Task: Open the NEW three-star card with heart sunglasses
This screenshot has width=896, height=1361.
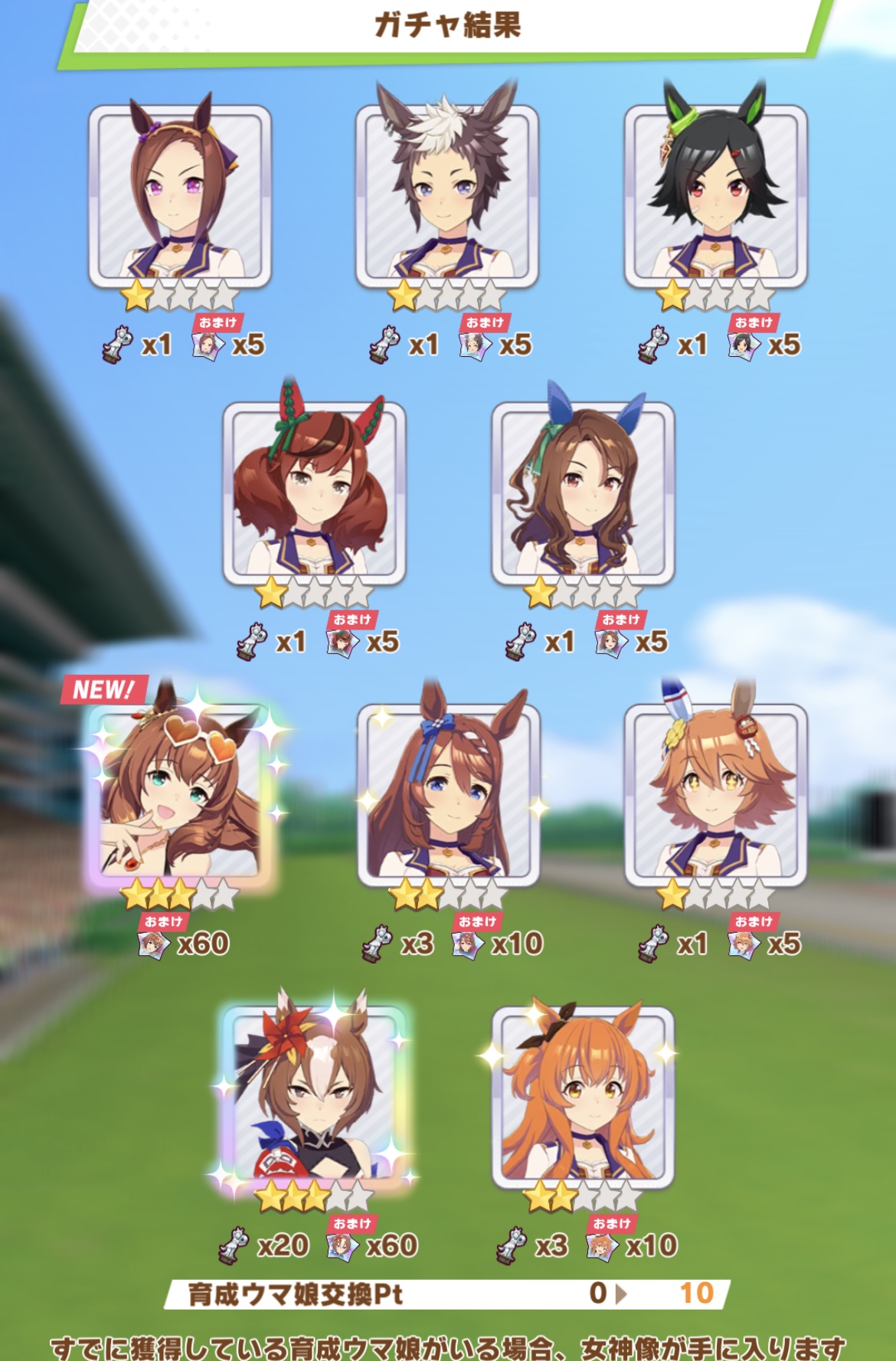Action: pyautogui.click(x=181, y=793)
